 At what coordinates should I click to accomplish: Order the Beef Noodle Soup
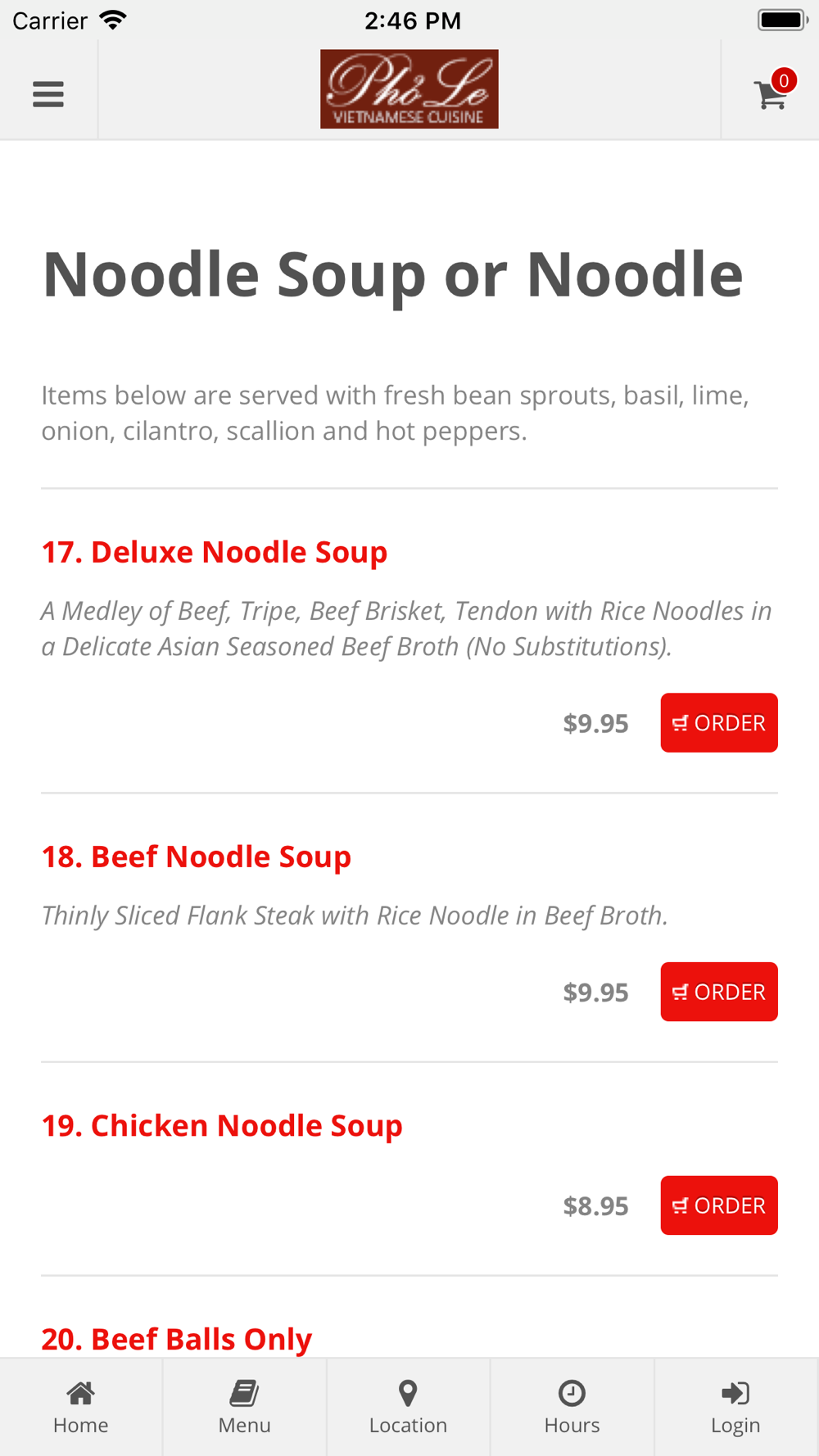719,991
